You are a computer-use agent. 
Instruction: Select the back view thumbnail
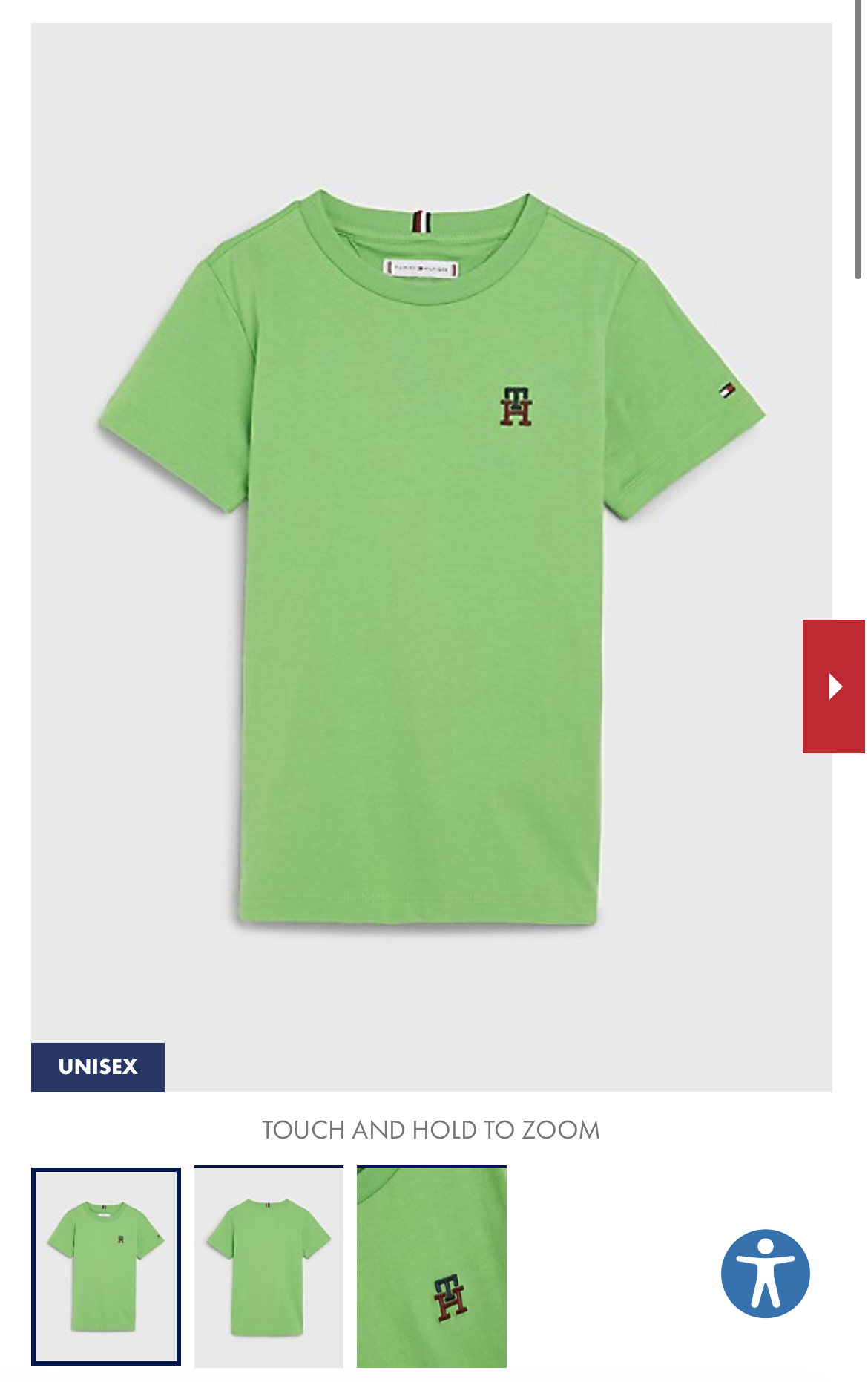pos(269,1266)
